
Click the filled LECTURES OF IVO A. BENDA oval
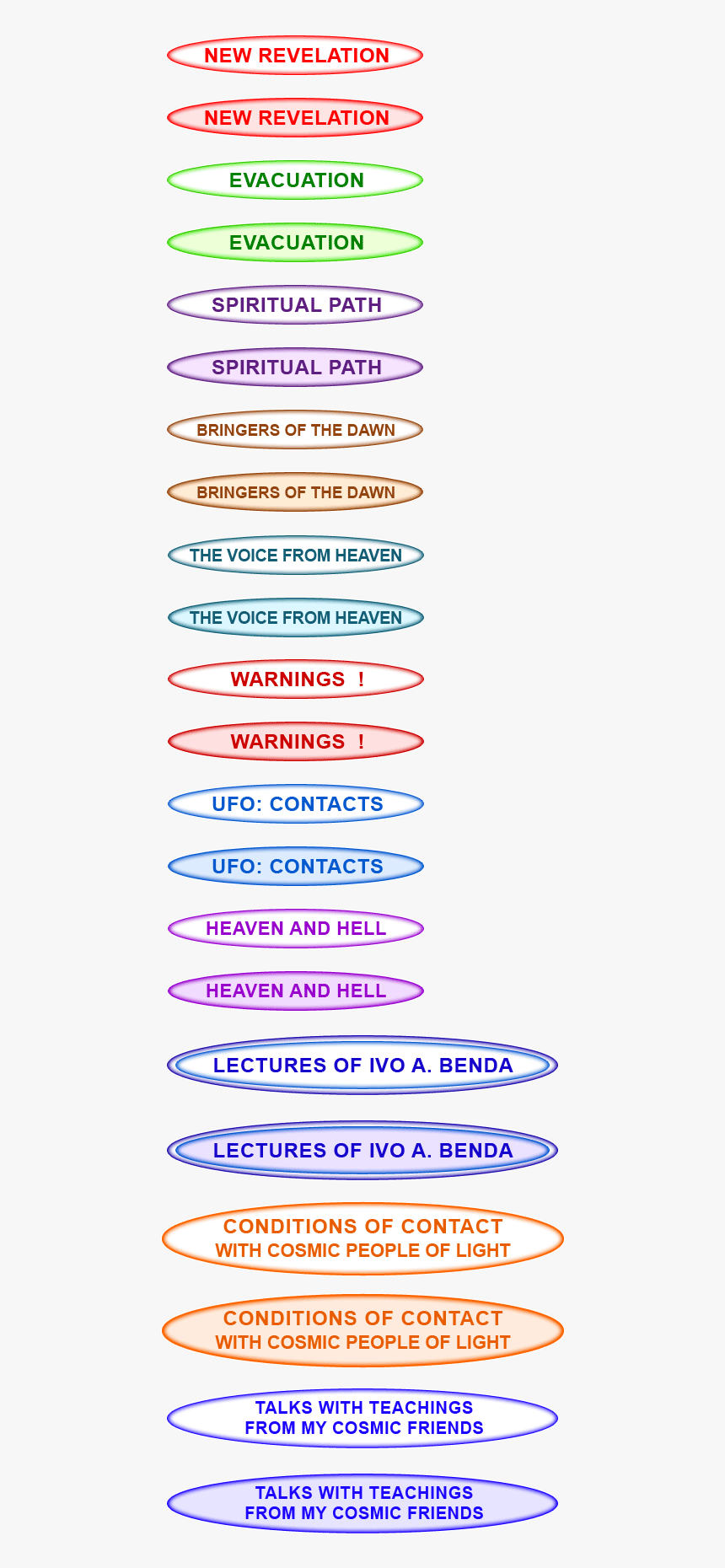tap(362, 1150)
